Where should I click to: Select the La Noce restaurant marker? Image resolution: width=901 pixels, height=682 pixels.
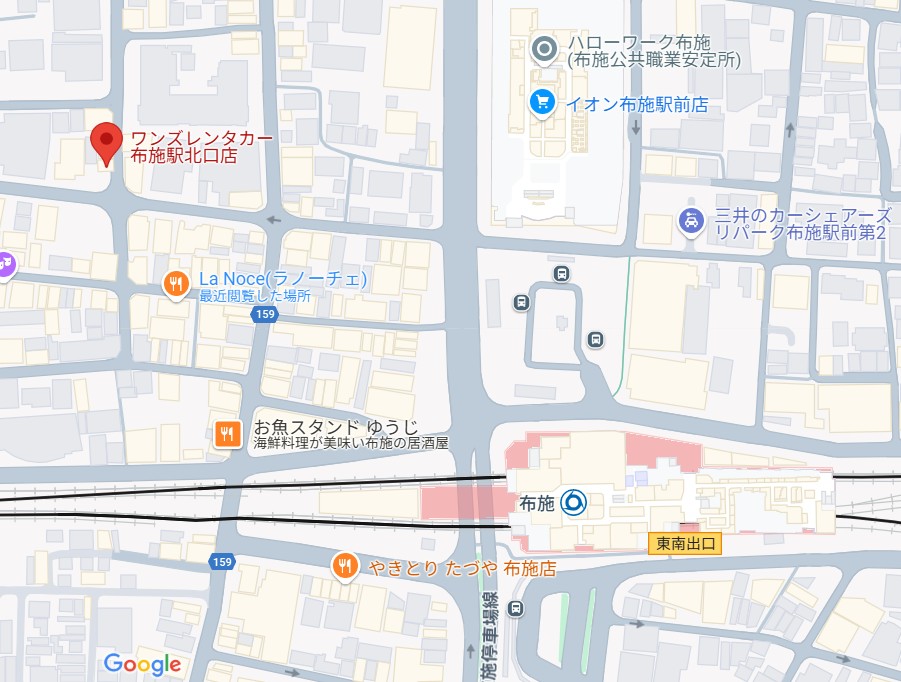[x=175, y=284]
